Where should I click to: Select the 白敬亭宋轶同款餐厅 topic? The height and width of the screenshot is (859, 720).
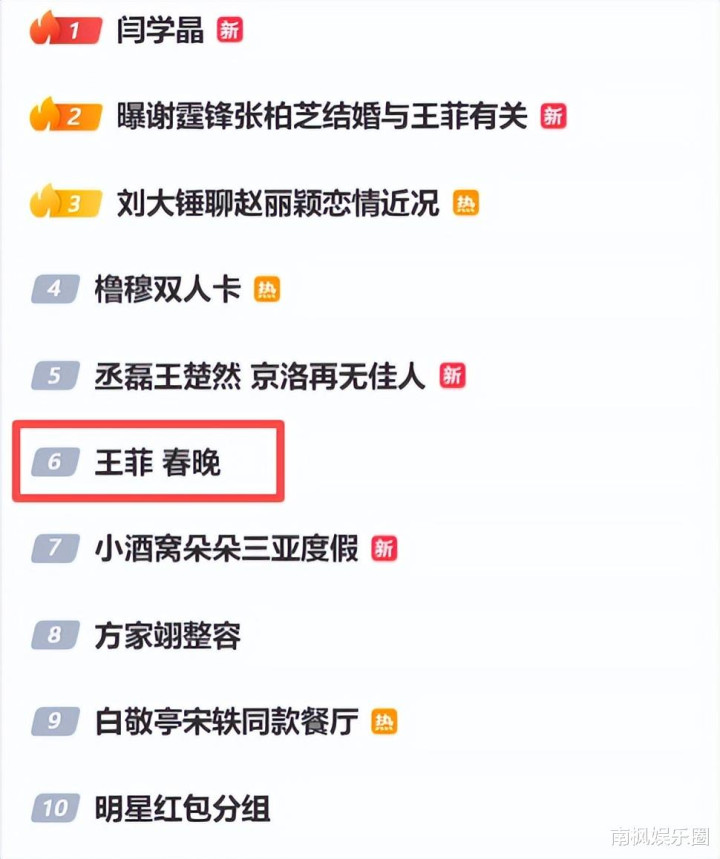point(226,721)
